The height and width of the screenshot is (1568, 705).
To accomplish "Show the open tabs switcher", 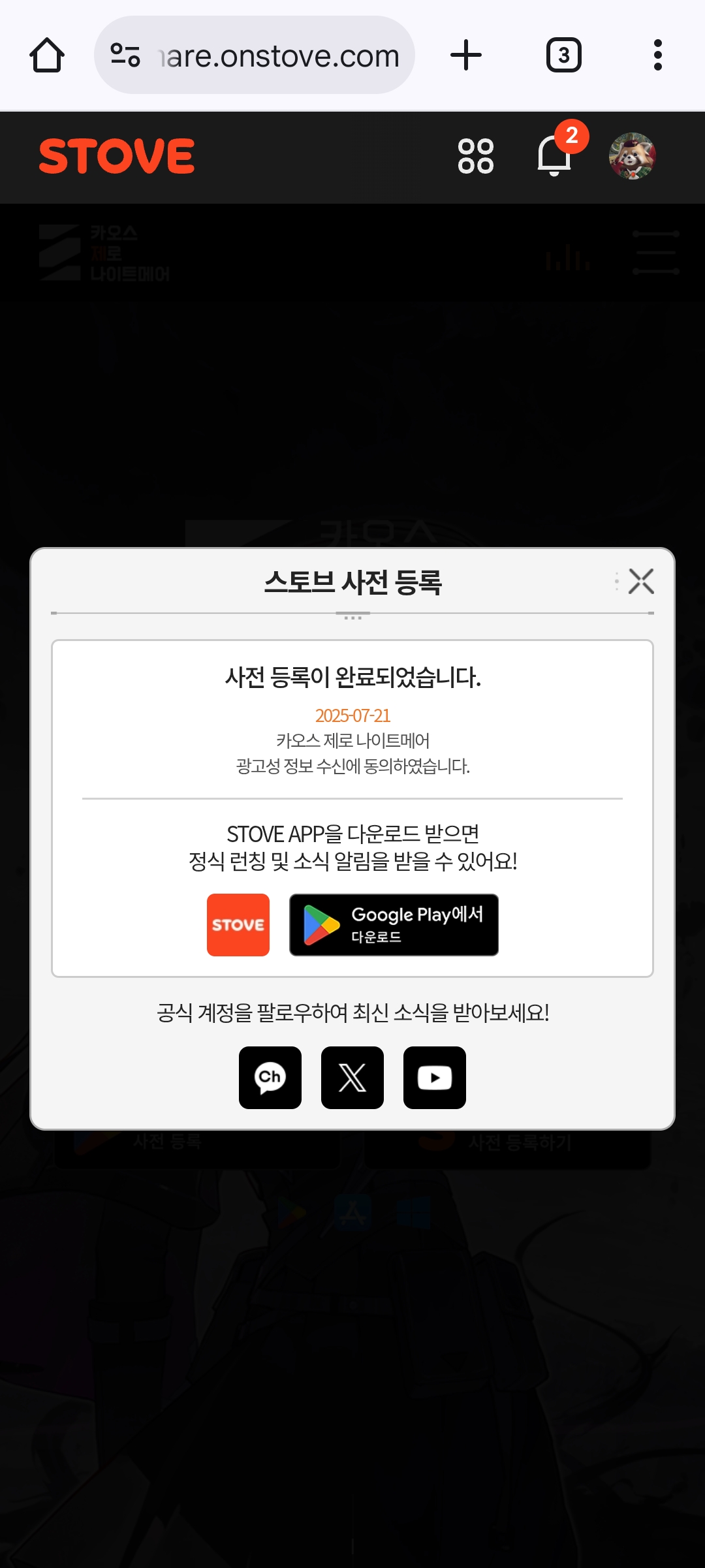I will 564,55.
